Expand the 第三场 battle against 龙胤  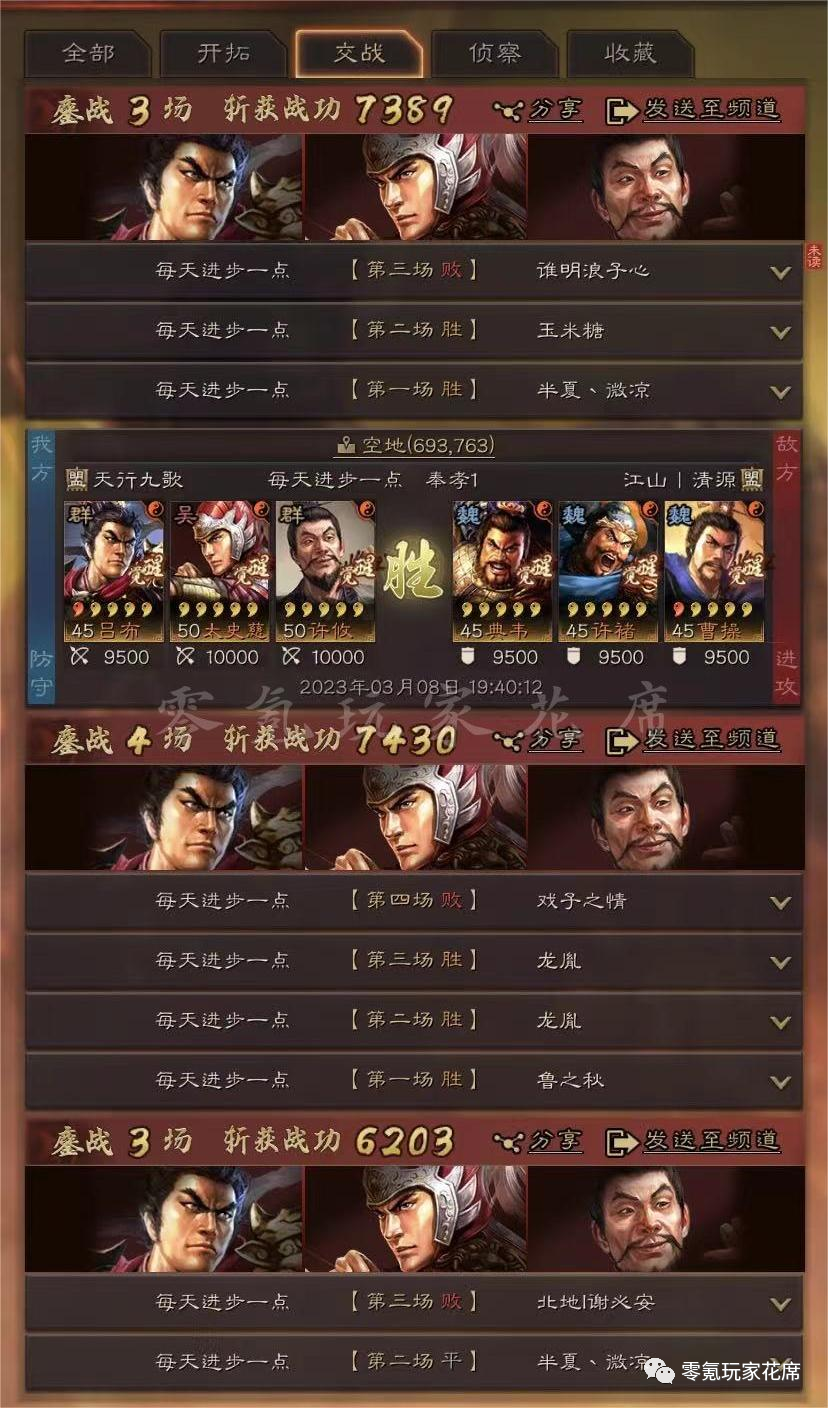click(780, 962)
